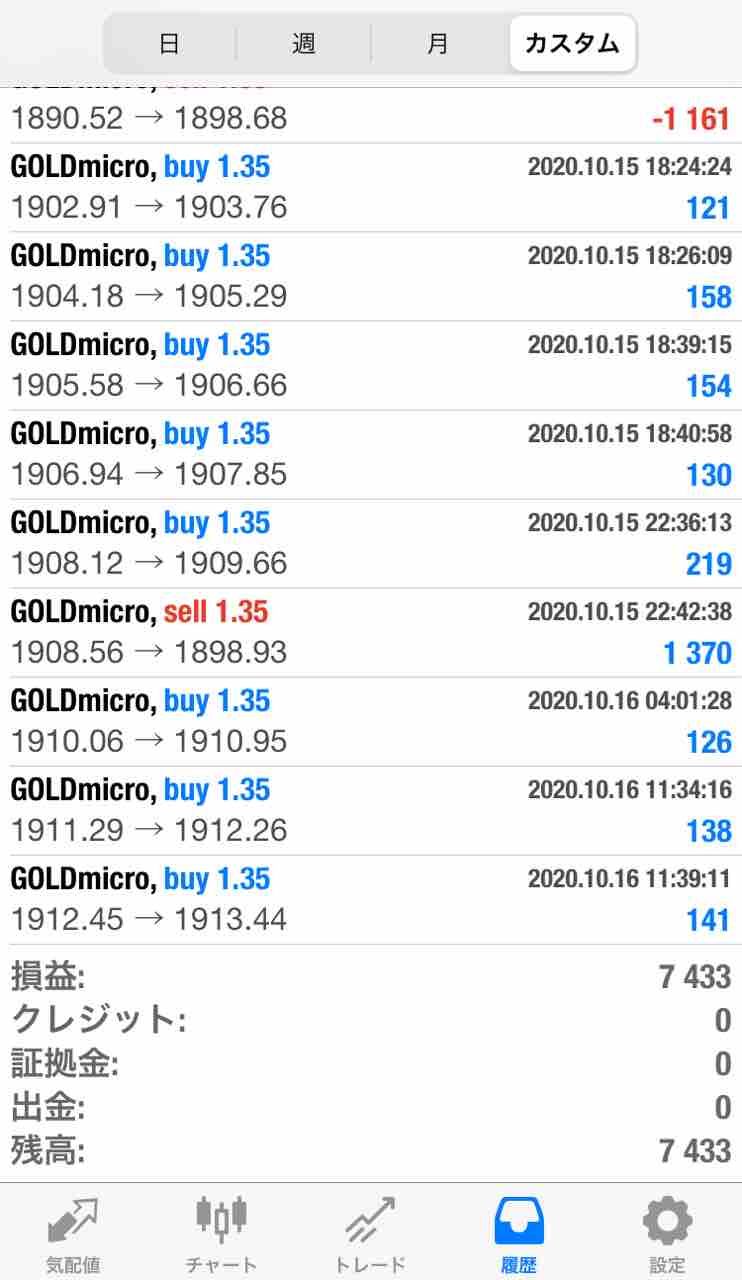Select the カスタム custom period tab
Screen dimensions: 742x1280
click(572, 44)
